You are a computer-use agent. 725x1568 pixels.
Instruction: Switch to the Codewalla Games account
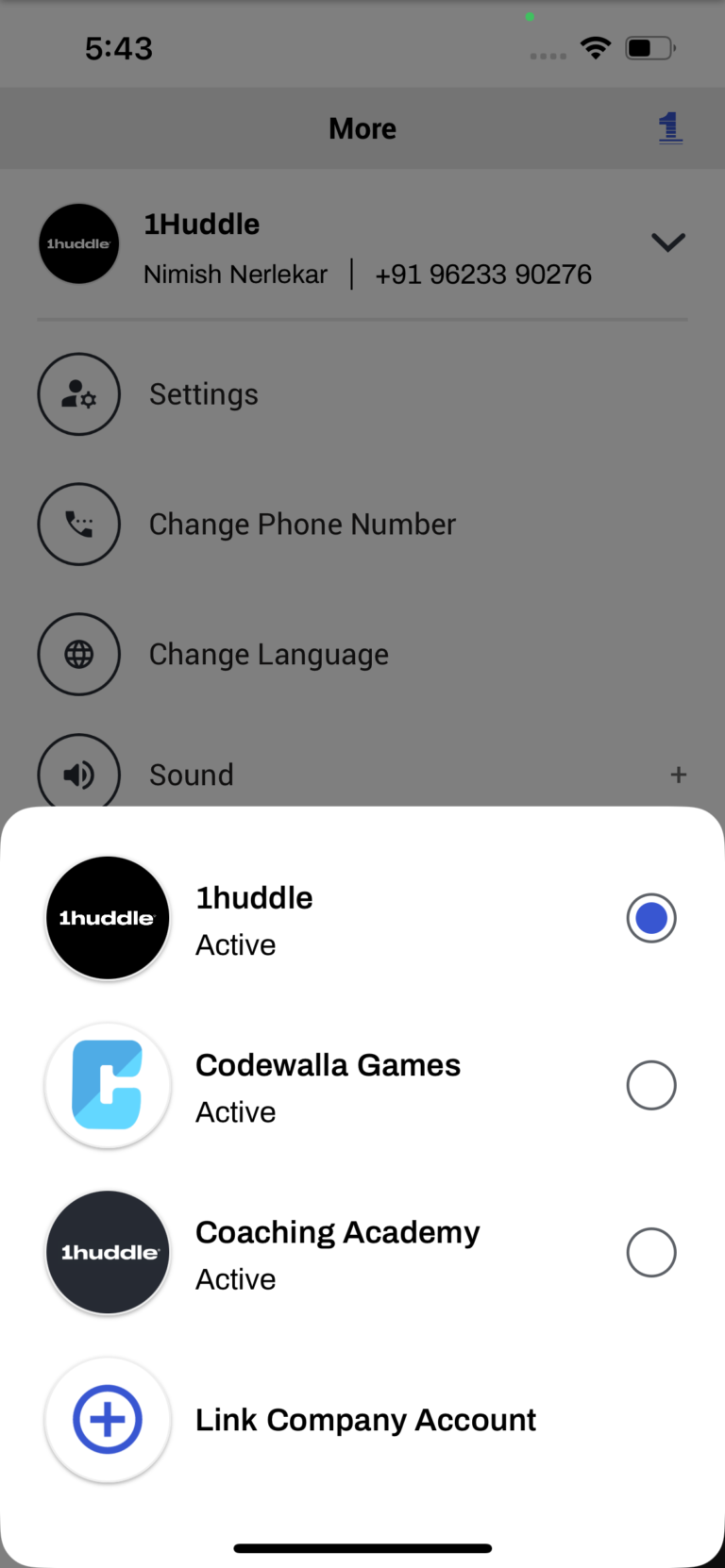tap(651, 1085)
